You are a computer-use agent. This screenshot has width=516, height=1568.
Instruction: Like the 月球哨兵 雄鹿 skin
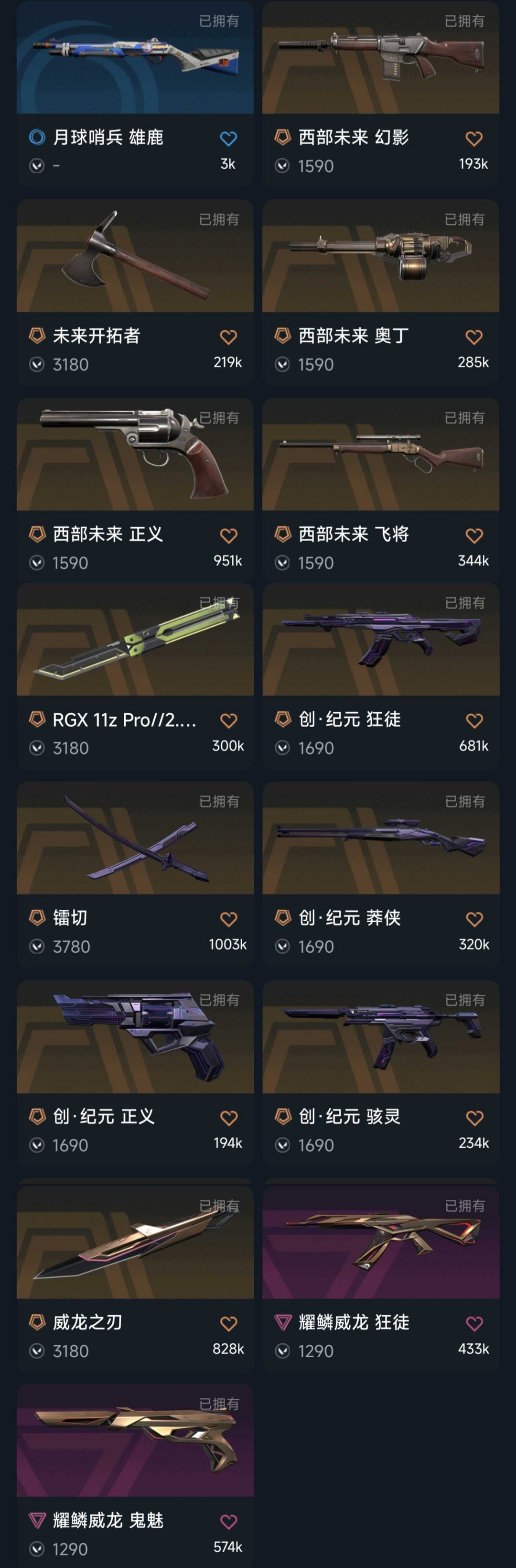228,139
